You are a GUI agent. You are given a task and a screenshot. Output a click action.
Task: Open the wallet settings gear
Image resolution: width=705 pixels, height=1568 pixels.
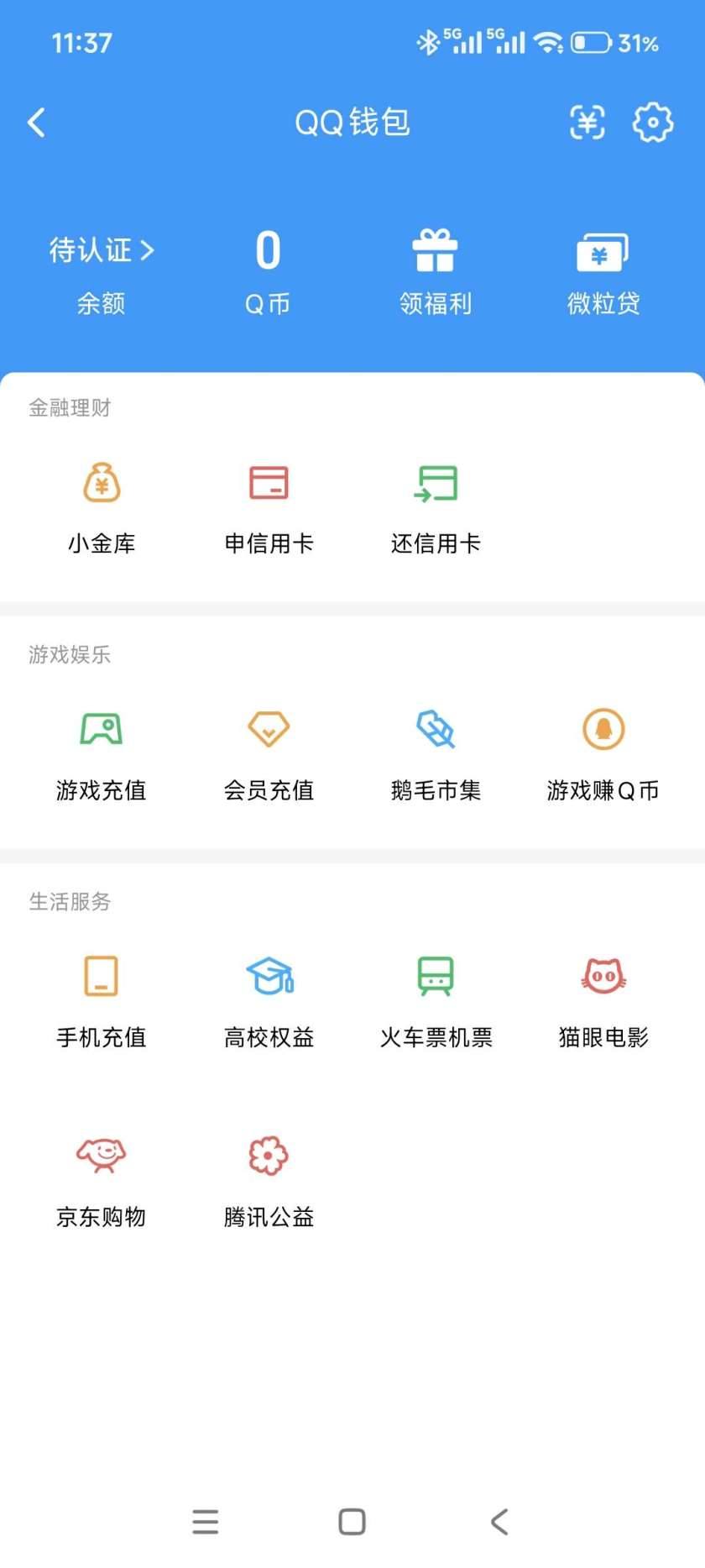(x=650, y=123)
